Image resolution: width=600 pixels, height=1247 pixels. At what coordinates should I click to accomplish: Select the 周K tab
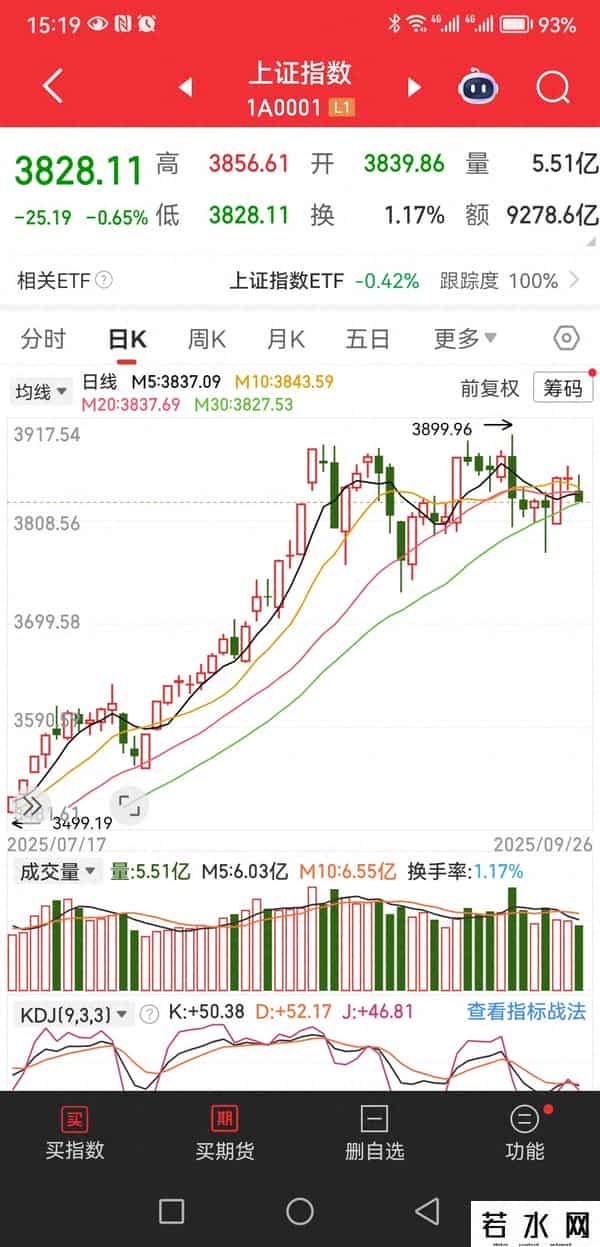pos(207,339)
